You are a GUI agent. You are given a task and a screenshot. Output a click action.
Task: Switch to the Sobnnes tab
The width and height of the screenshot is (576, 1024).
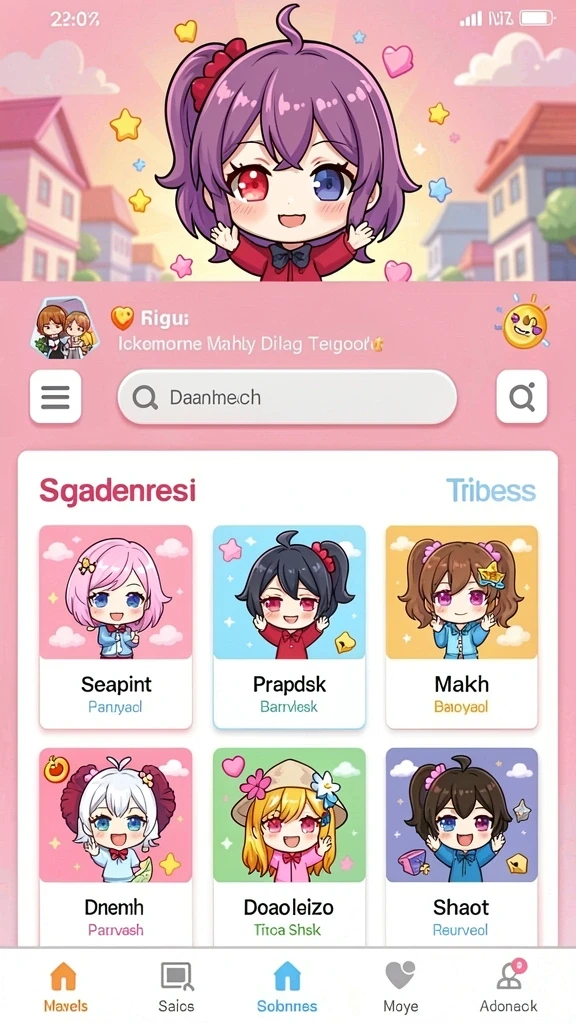point(287,987)
